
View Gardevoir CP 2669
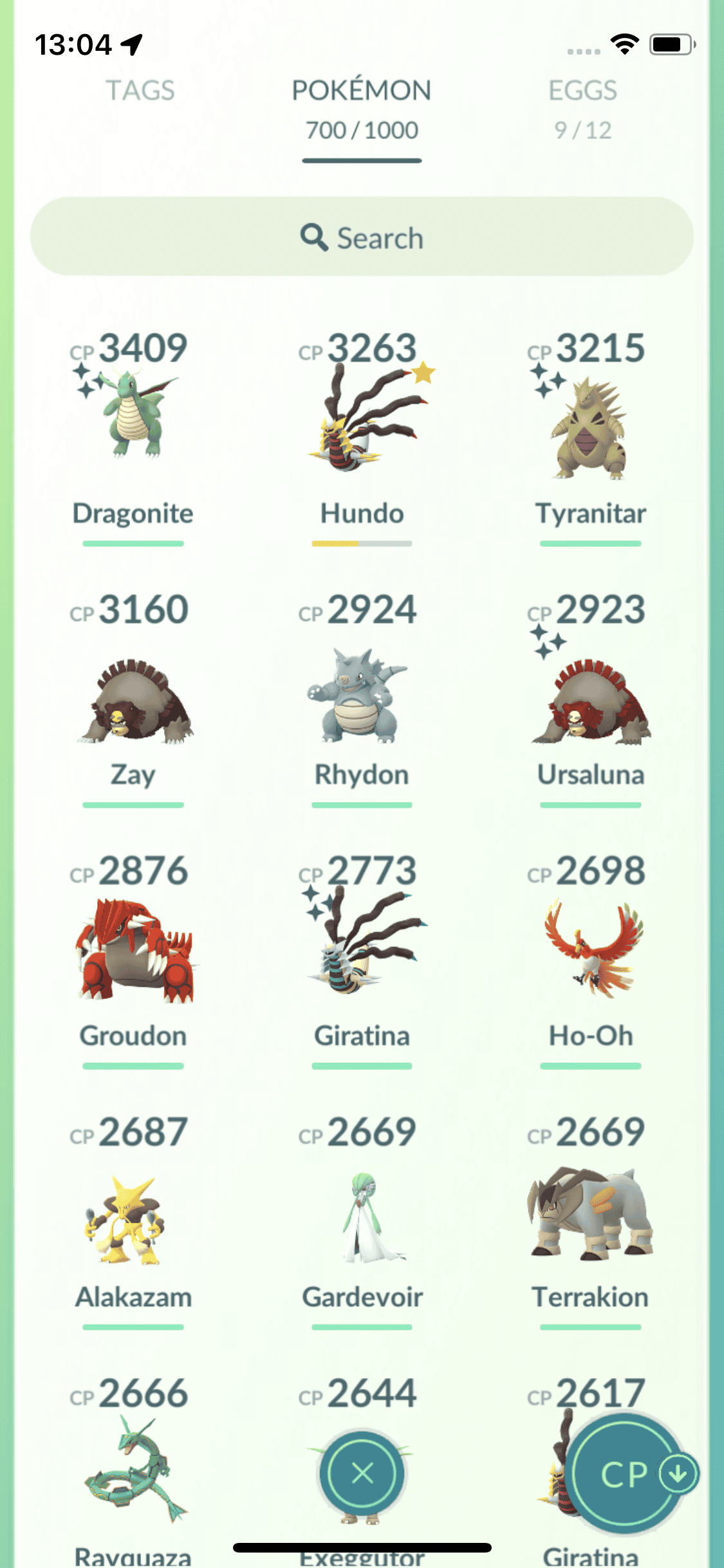point(362,1217)
